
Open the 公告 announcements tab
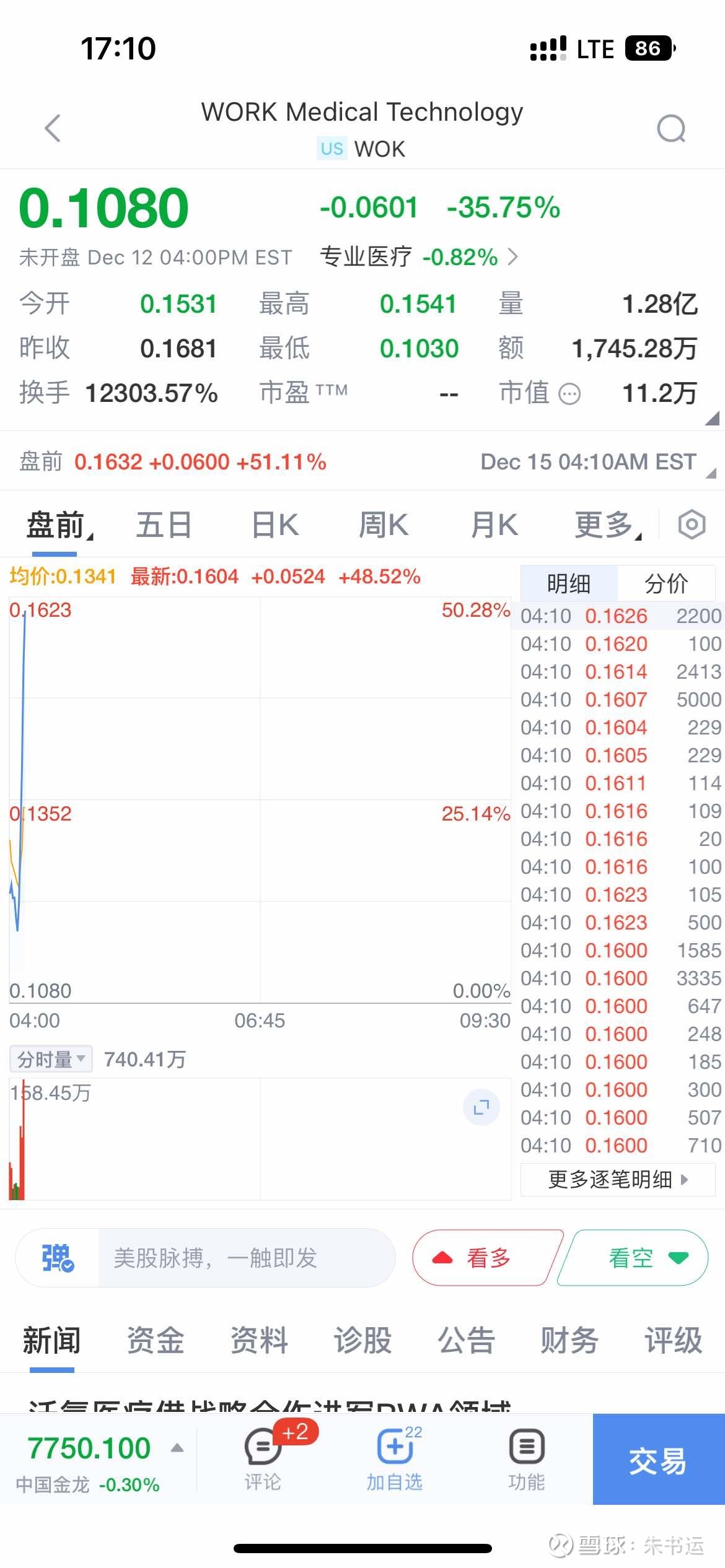[467, 1339]
